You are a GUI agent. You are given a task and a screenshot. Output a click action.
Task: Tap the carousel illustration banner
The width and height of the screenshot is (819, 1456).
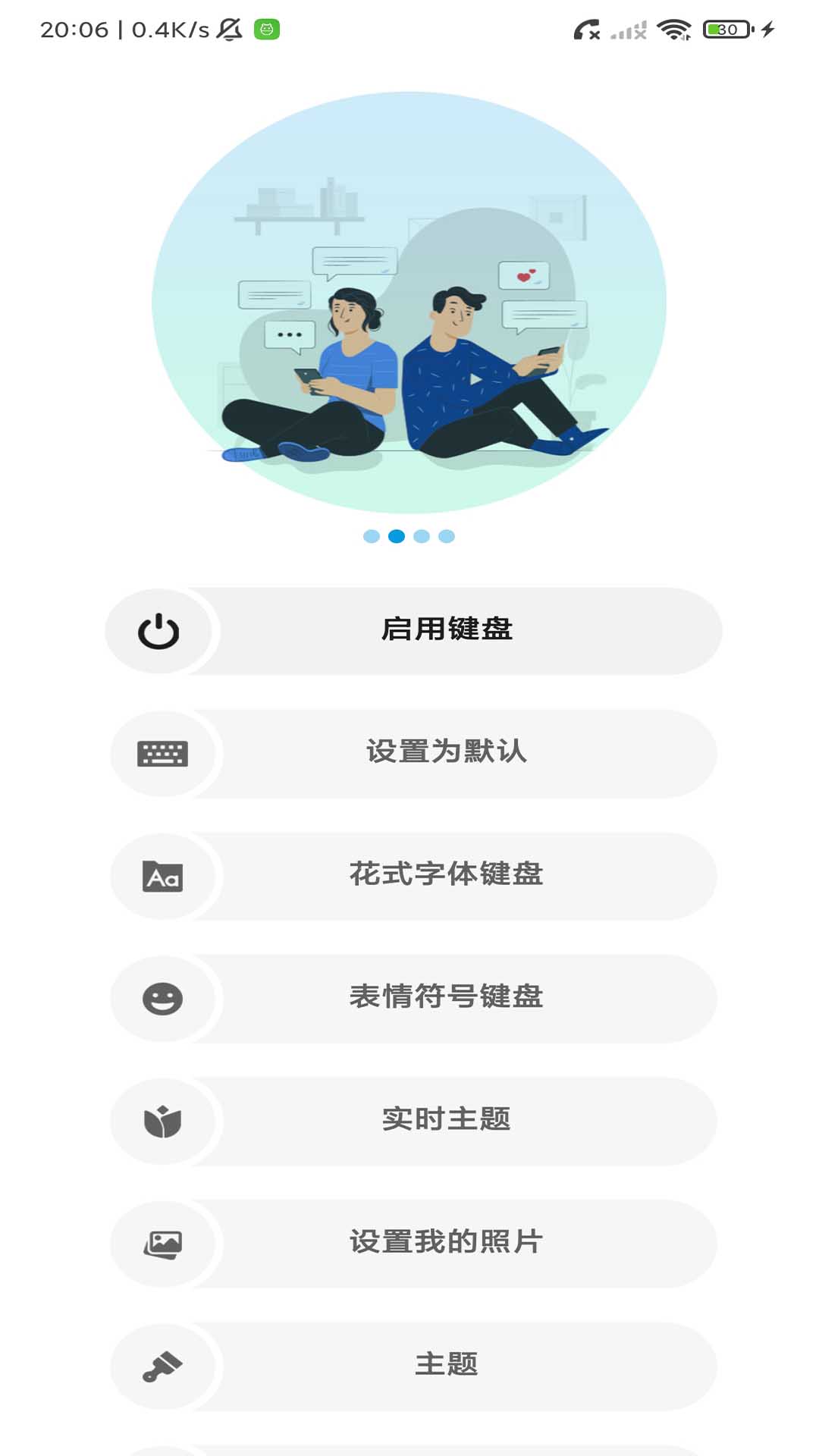coord(409,302)
